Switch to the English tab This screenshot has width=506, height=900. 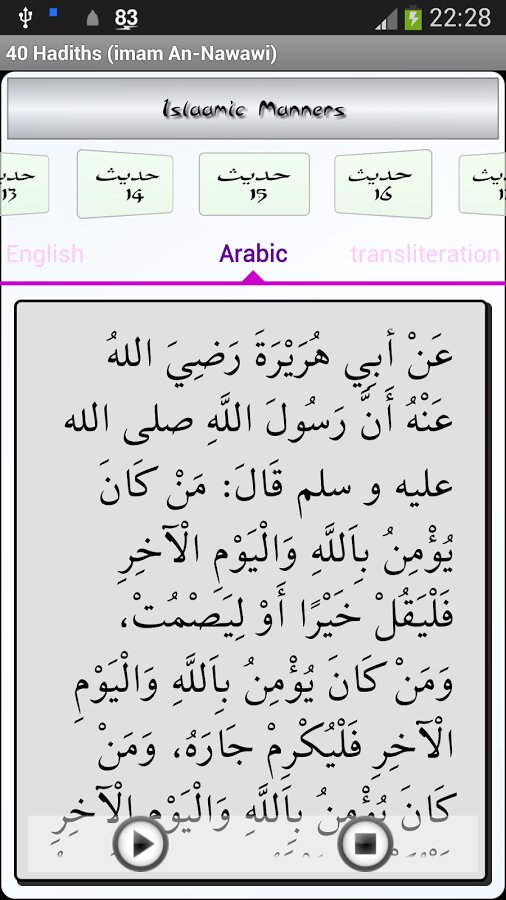45,254
